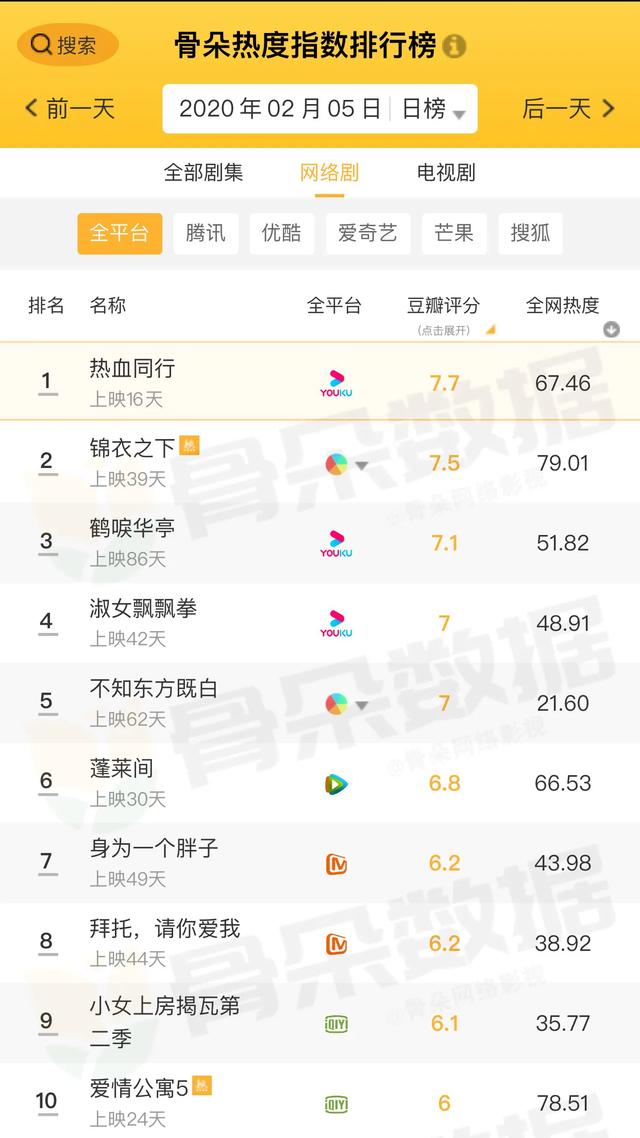Select the 芒果 platform filter
Viewport: 640px width, 1138px height.
tap(454, 234)
